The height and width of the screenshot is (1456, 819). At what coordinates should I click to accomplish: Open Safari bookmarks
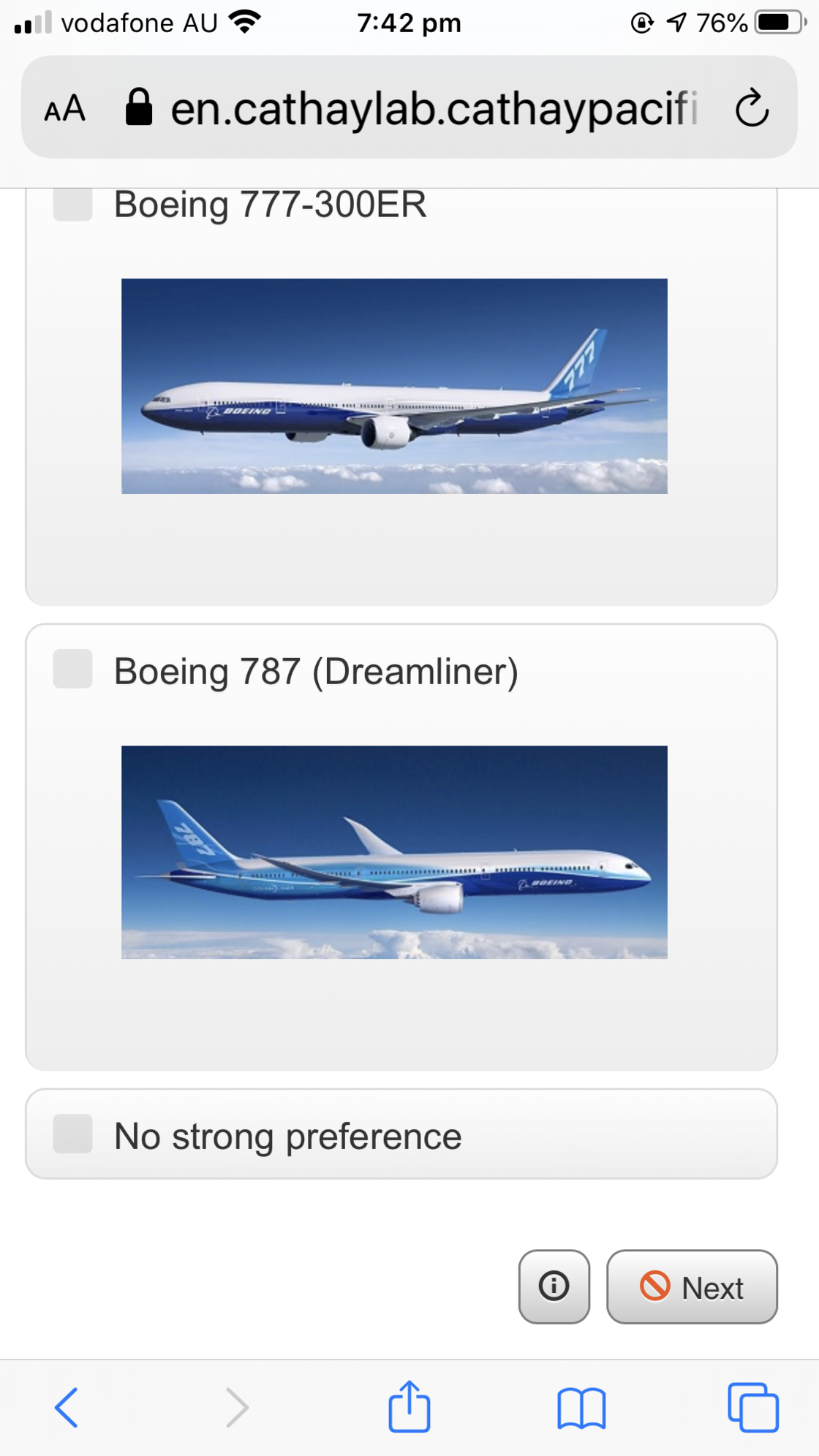(581, 1408)
